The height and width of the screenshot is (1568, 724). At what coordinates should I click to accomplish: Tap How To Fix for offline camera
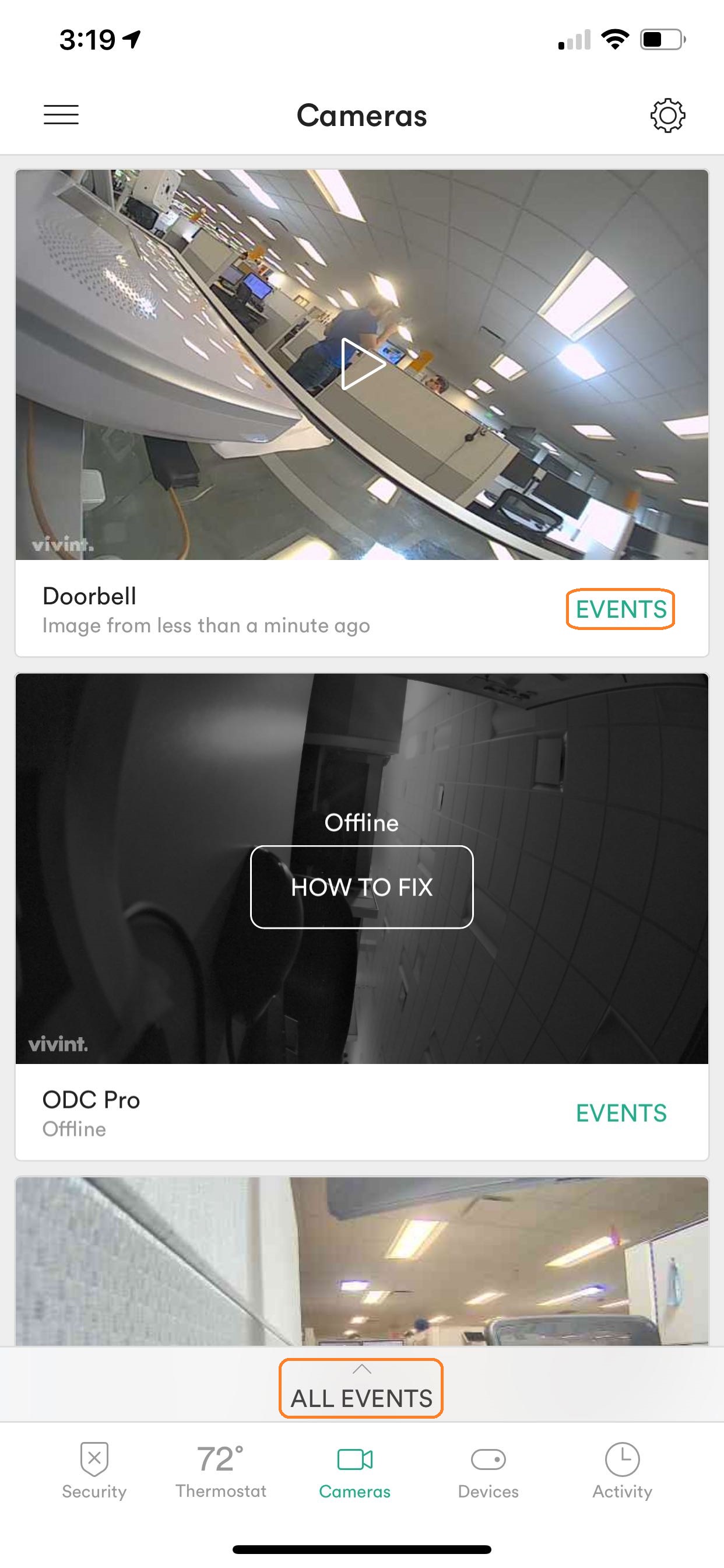click(x=362, y=887)
